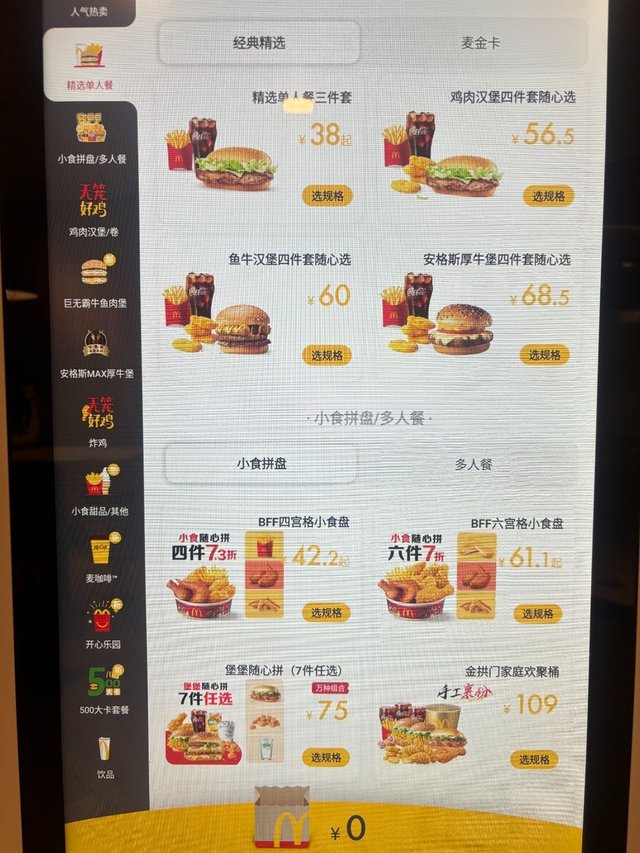Screen dimensions: 640x853
Task: Open 小食甜品/其他 category
Action: click(98, 490)
